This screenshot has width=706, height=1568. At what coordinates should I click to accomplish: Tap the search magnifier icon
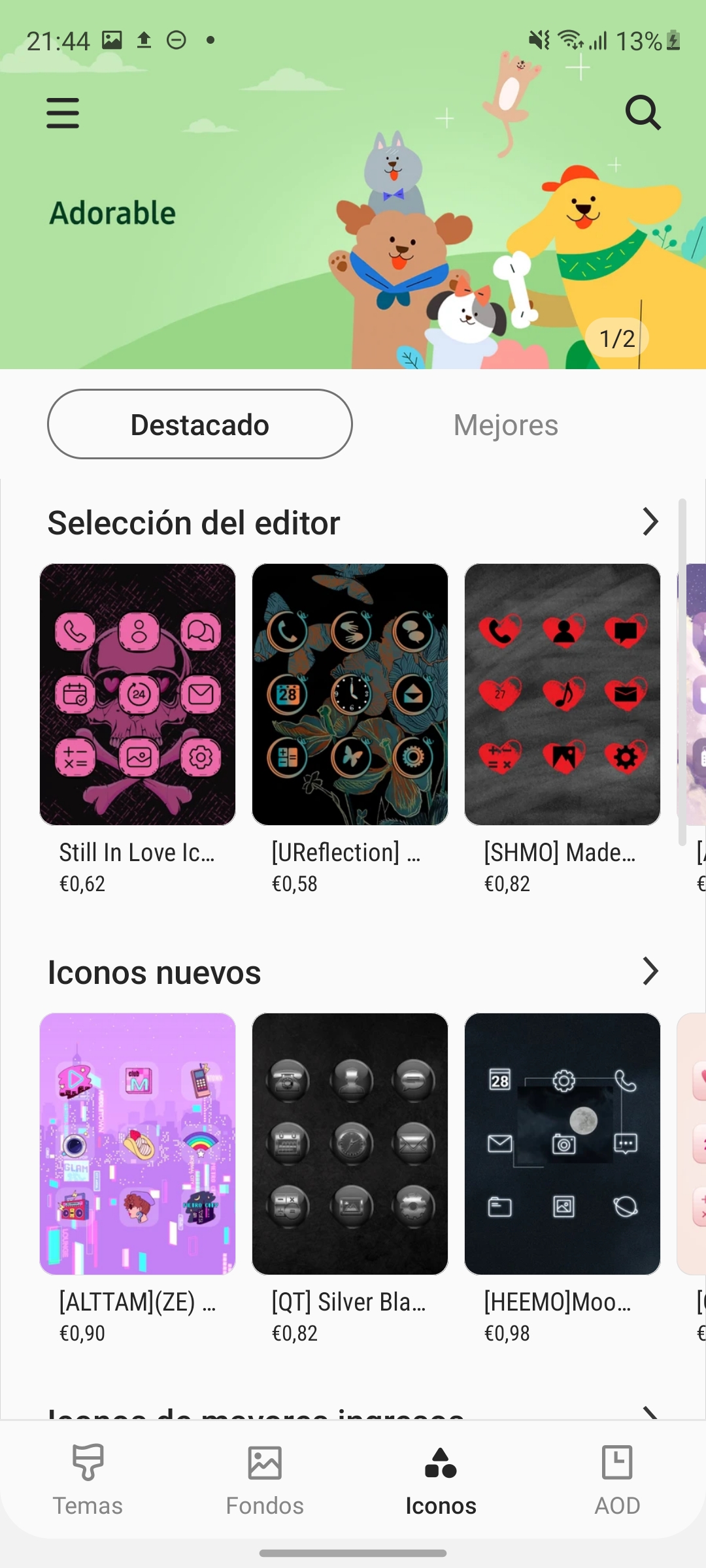point(643,113)
